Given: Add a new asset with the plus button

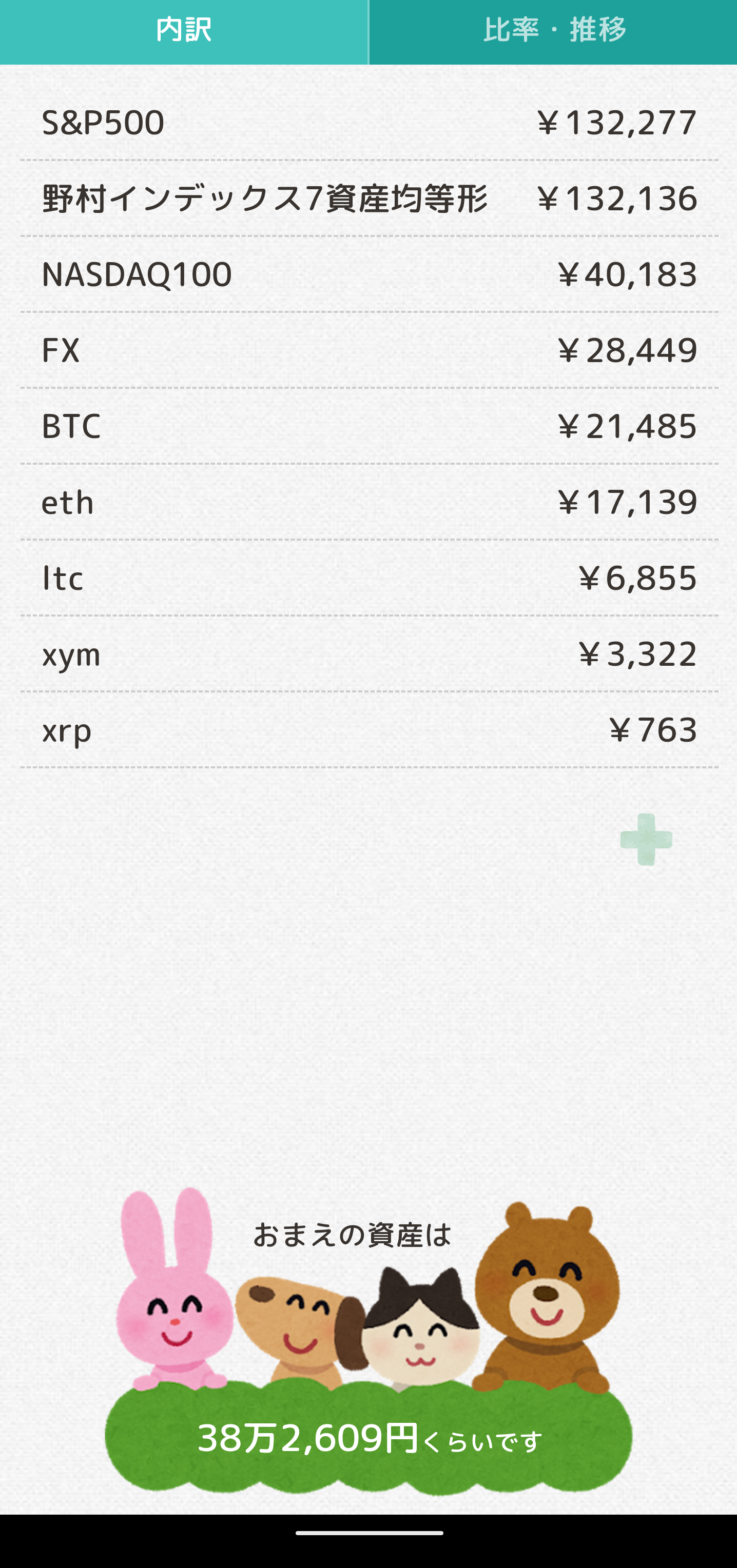Looking at the screenshot, I should [x=646, y=839].
